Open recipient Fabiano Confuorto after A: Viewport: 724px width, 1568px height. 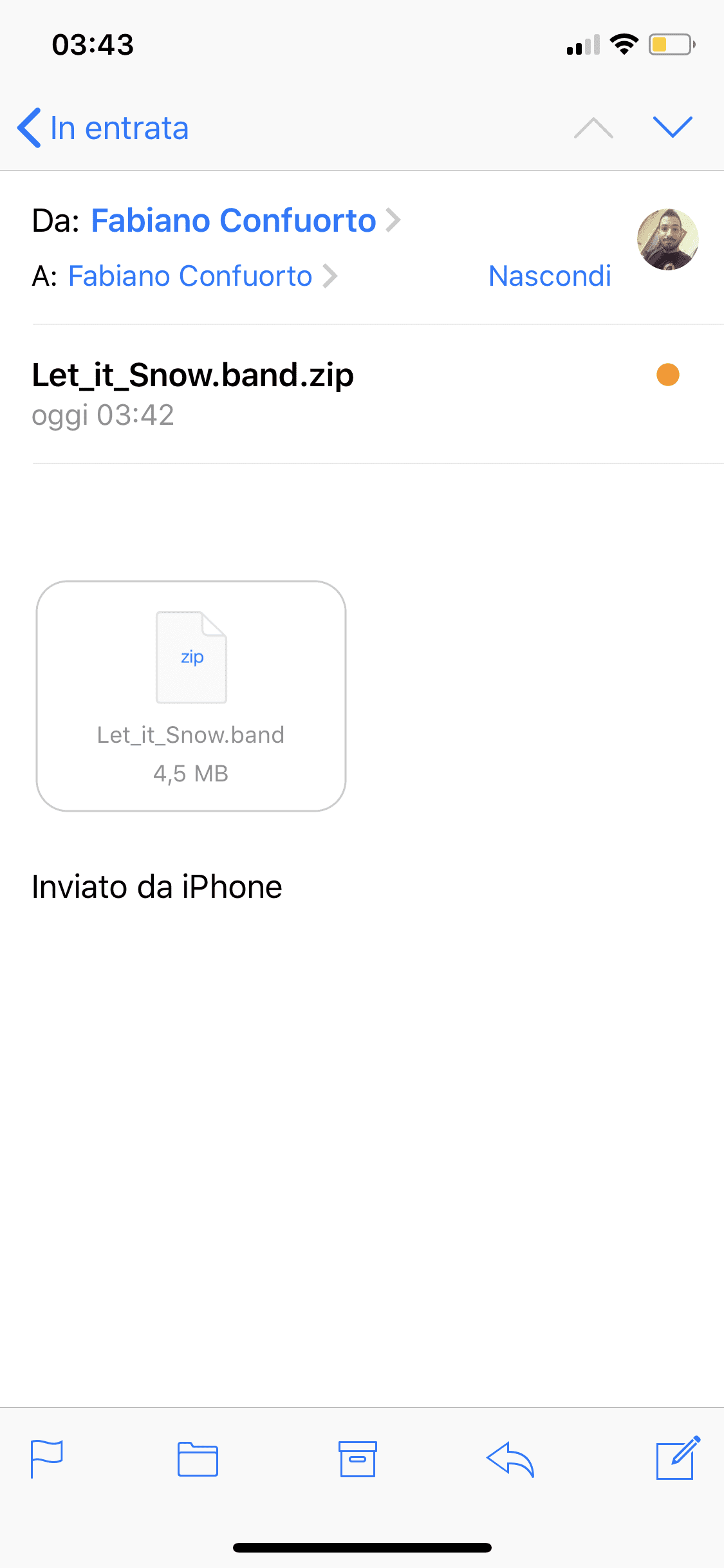(190, 276)
